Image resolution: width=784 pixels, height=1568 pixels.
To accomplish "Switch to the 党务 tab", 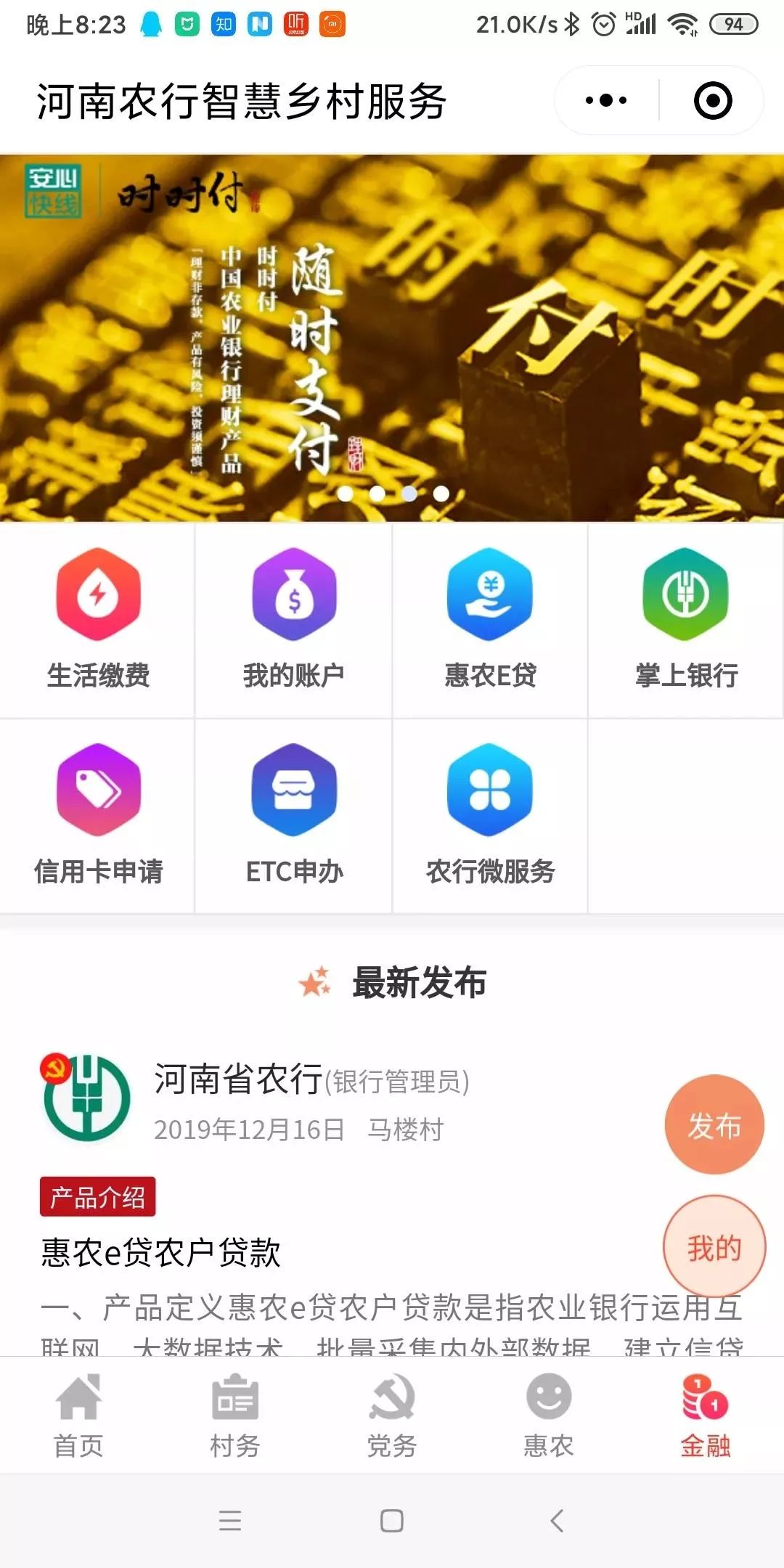I will (x=392, y=1416).
